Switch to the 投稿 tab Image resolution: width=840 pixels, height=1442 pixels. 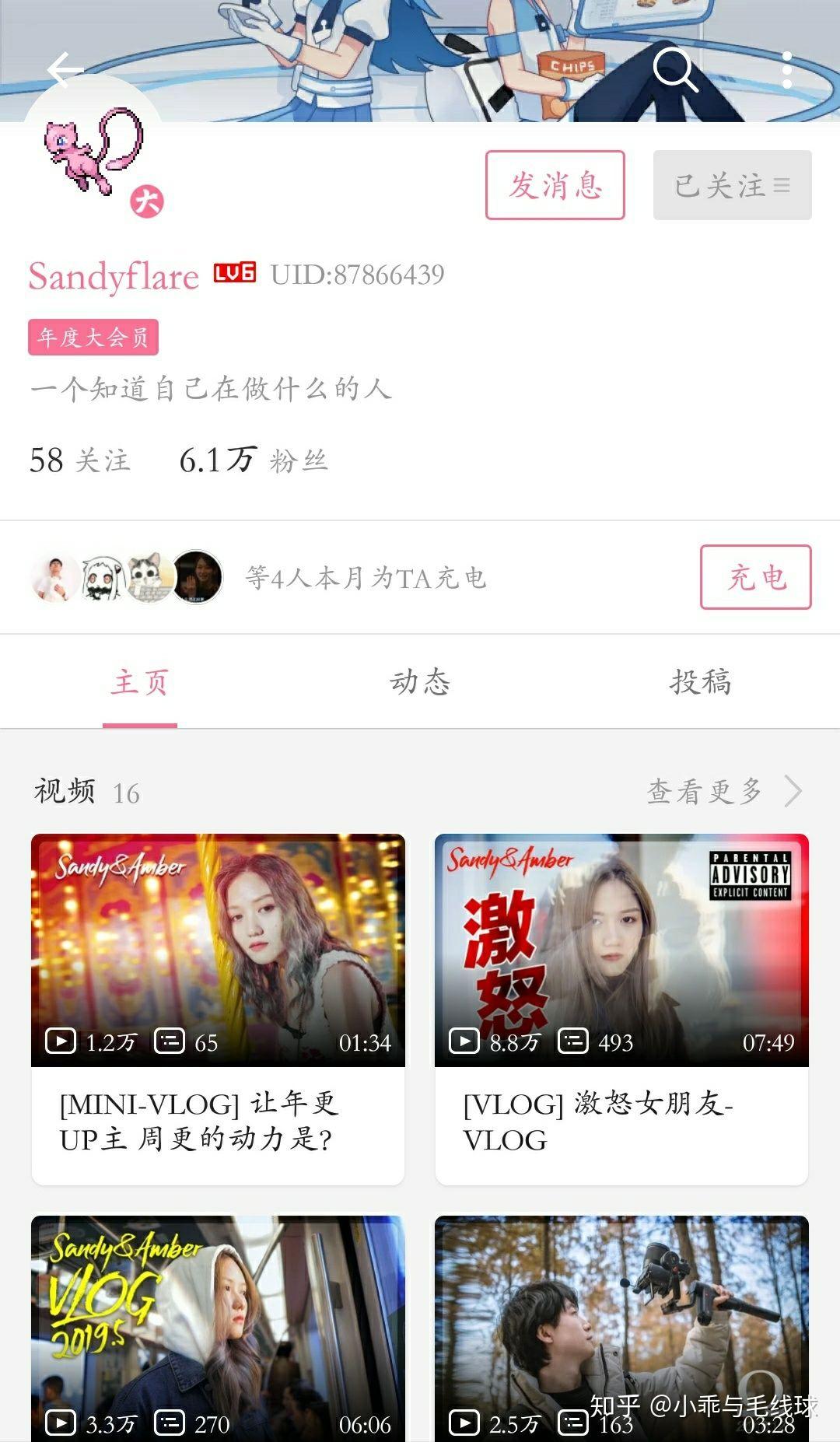pos(700,681)
